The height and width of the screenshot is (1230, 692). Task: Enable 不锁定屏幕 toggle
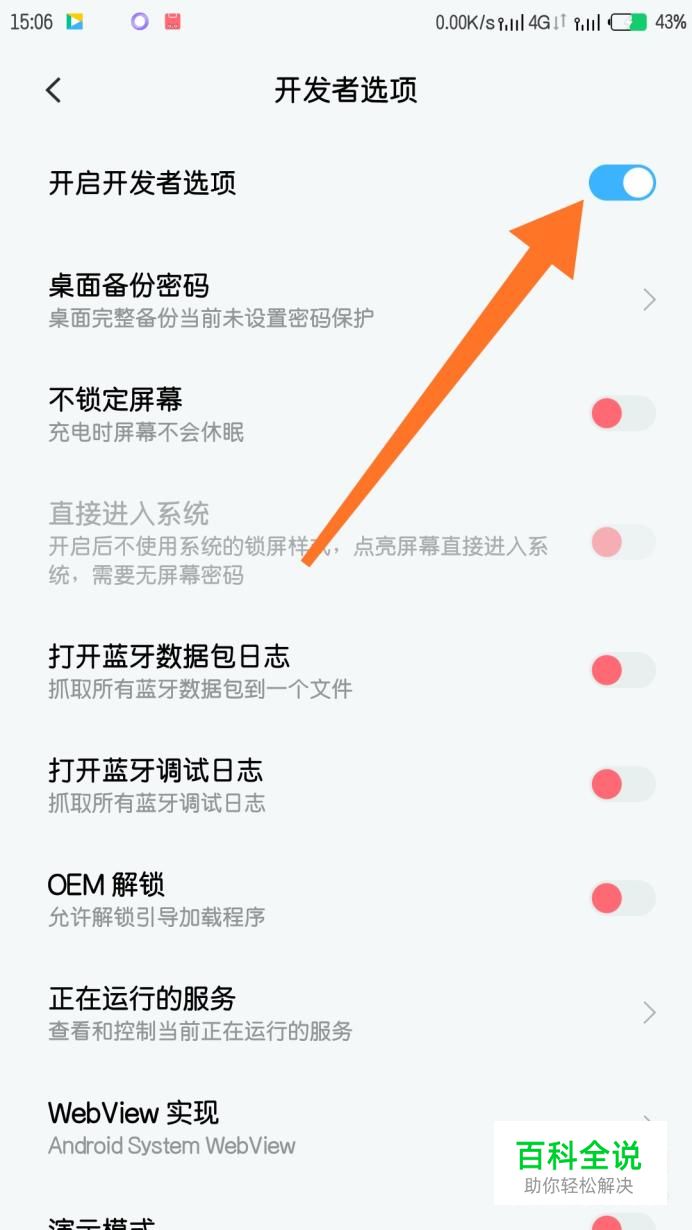[622, 413]
